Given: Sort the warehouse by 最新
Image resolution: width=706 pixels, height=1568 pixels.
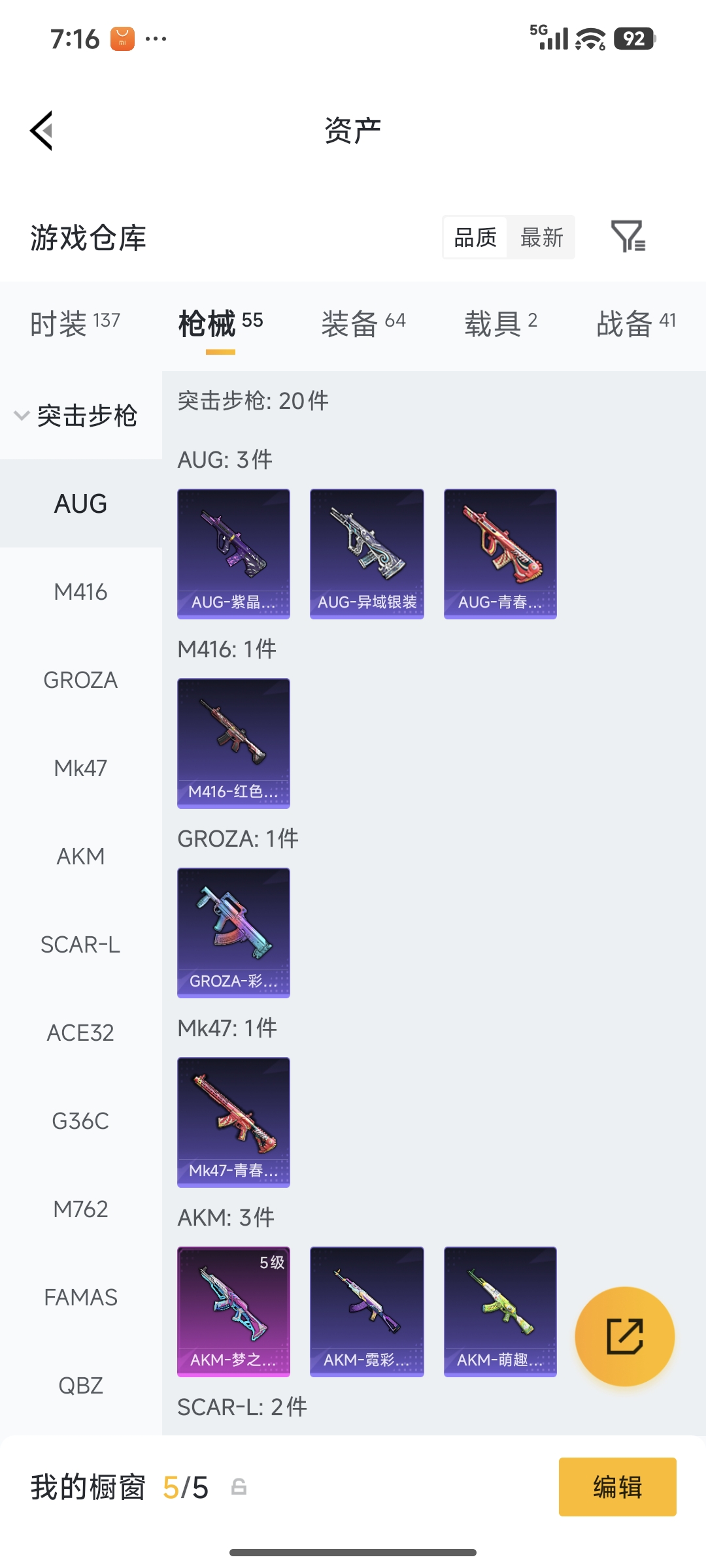Looking at the screenshot, I should 541,237.
